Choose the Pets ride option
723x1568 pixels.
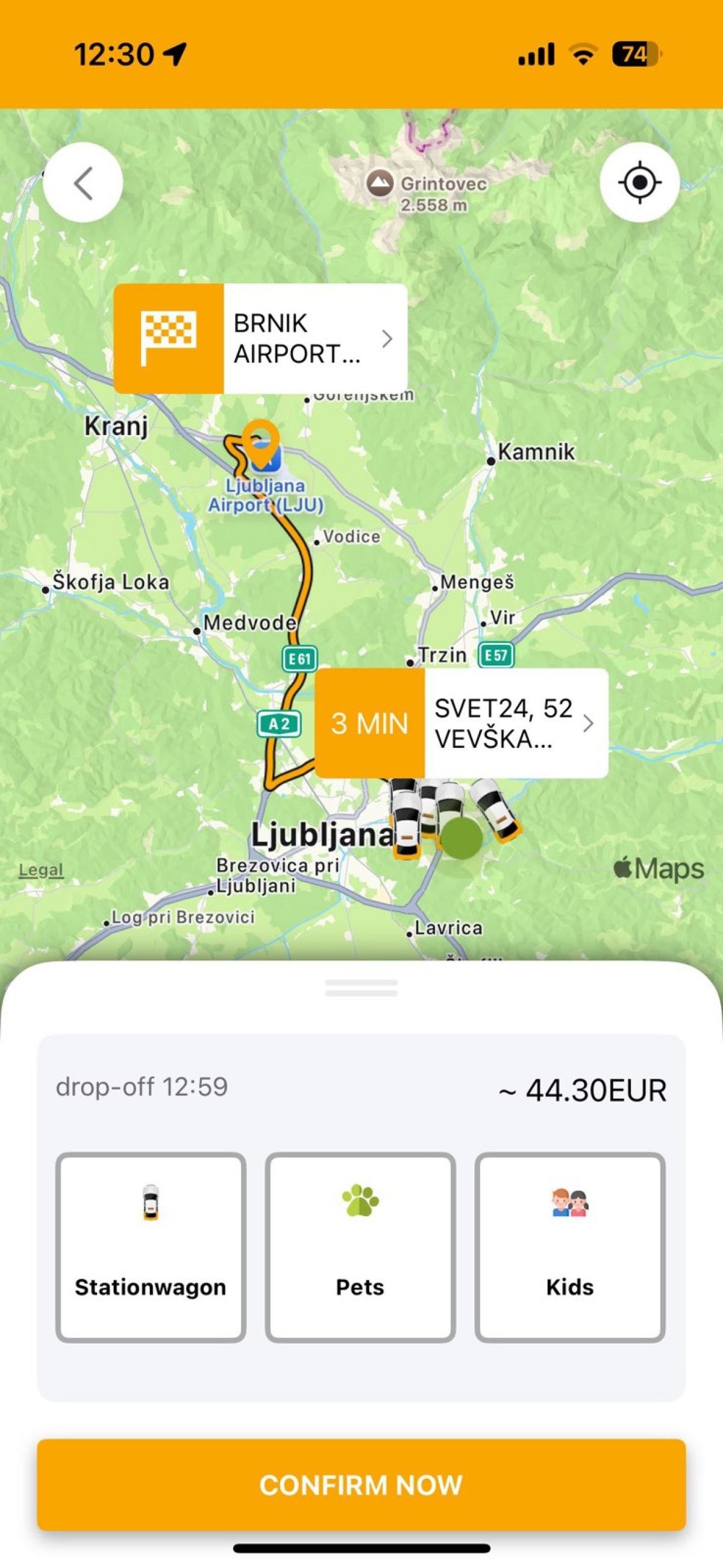(360, 1247)
